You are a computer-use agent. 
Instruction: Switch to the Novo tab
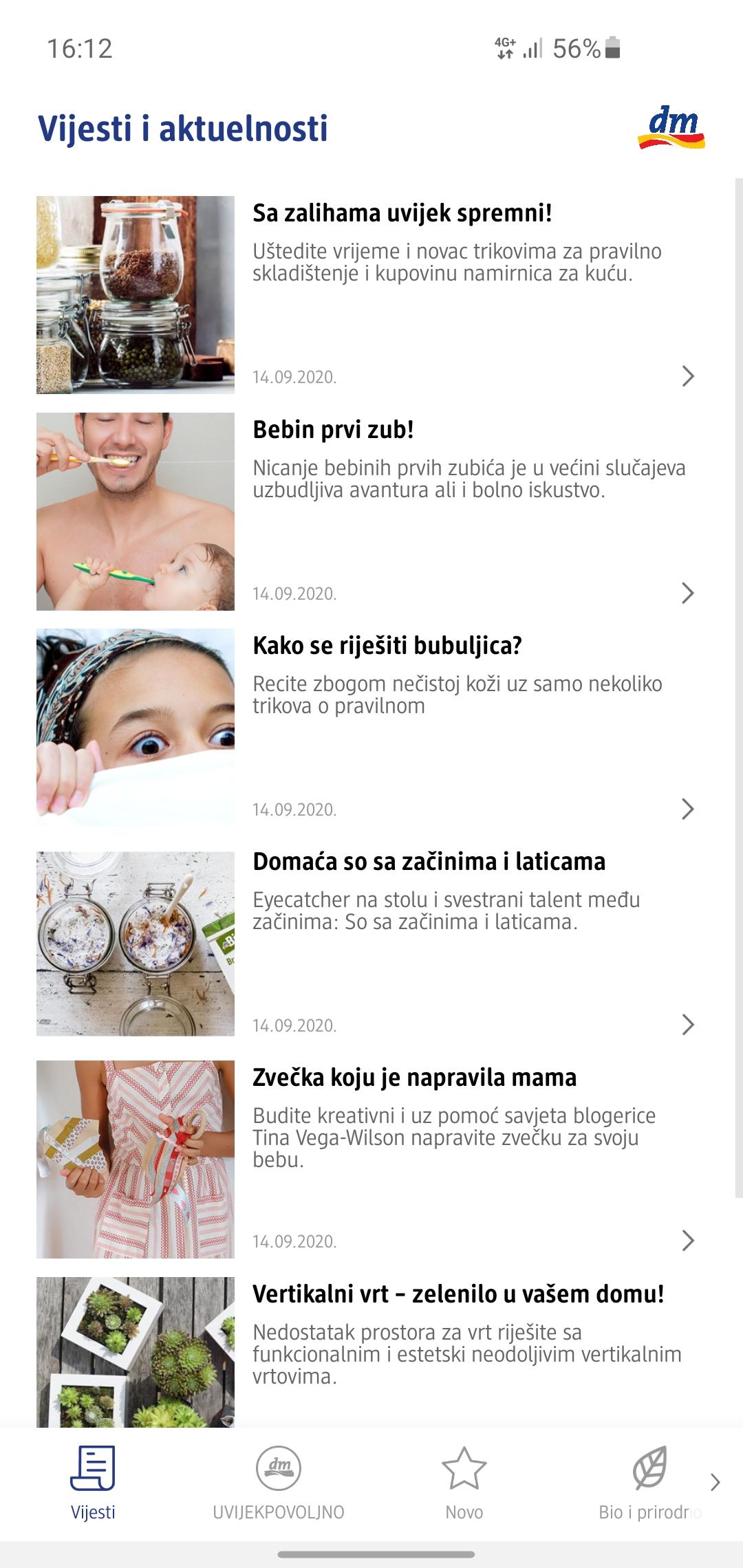coord(464,1481)
